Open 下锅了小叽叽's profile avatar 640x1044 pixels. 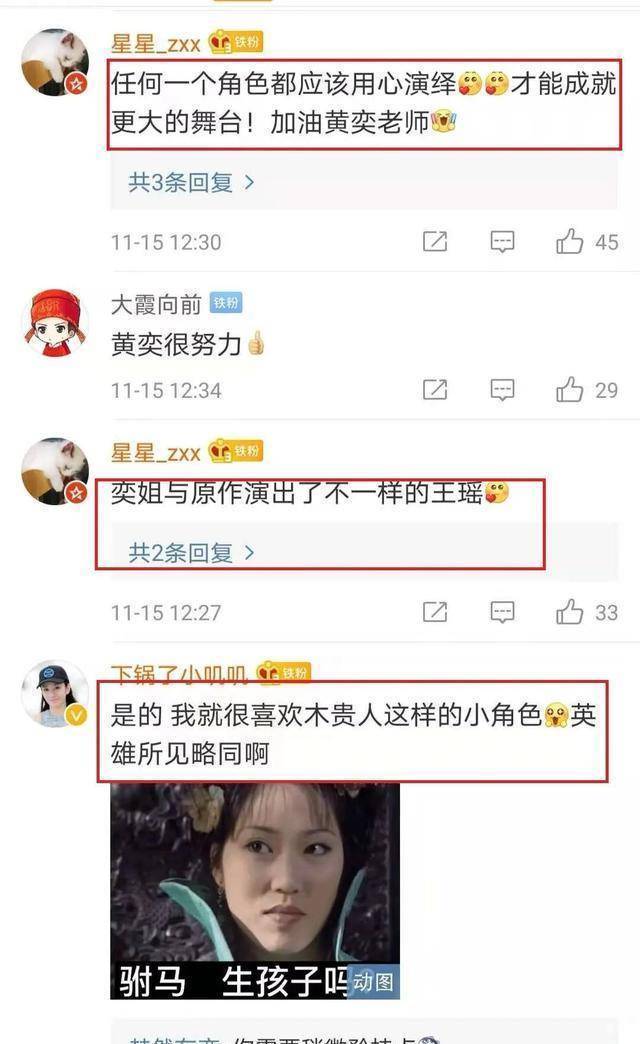tap(55, 694)
